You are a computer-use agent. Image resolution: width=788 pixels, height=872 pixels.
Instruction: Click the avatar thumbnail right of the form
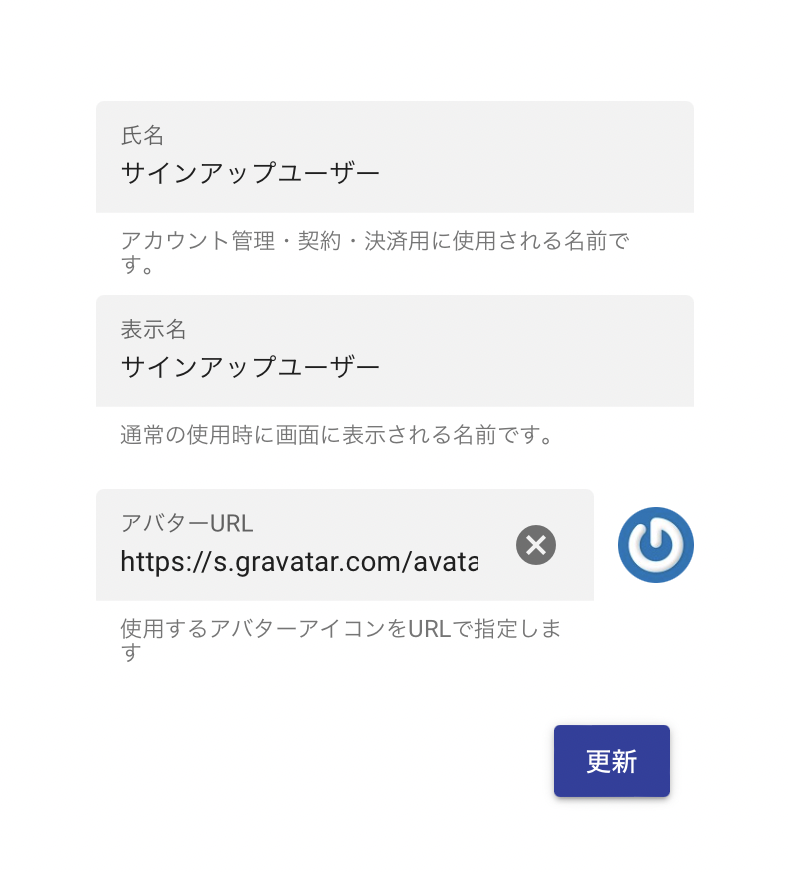tap(655, 545)
